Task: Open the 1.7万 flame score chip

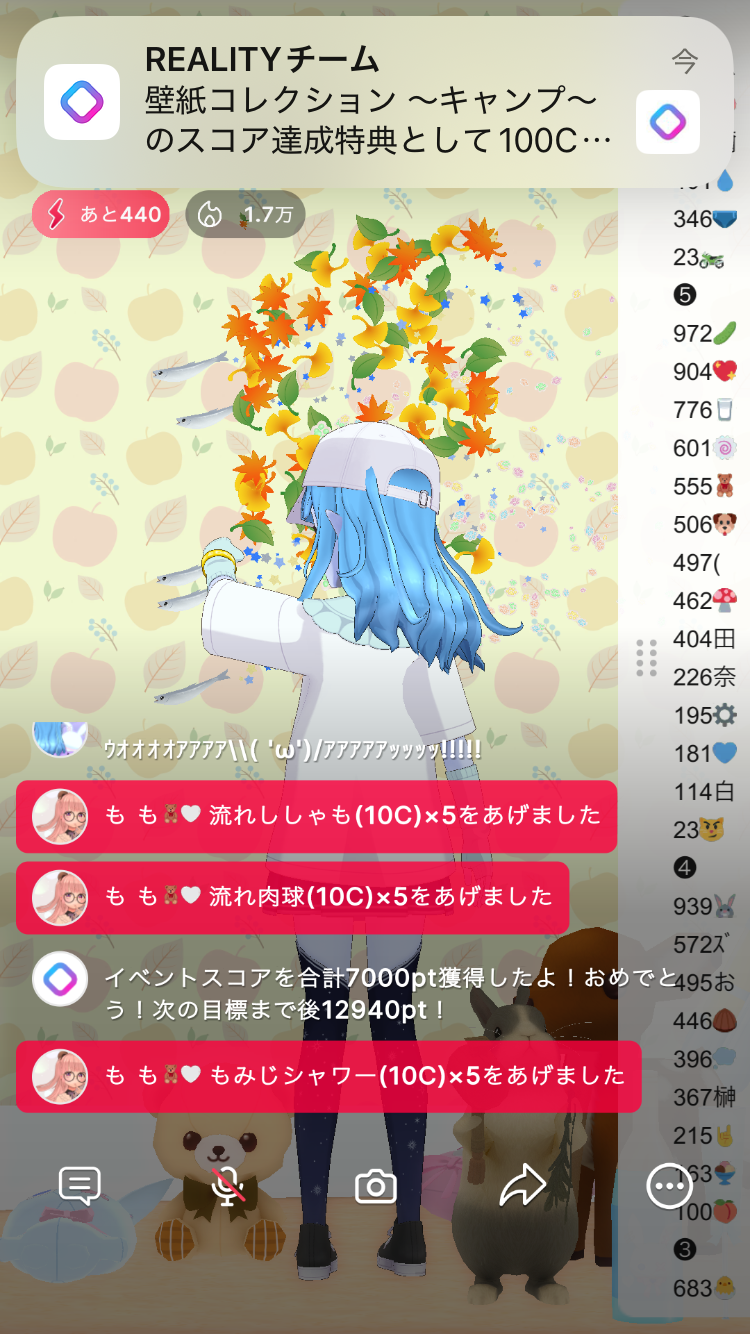Action: 245,214
